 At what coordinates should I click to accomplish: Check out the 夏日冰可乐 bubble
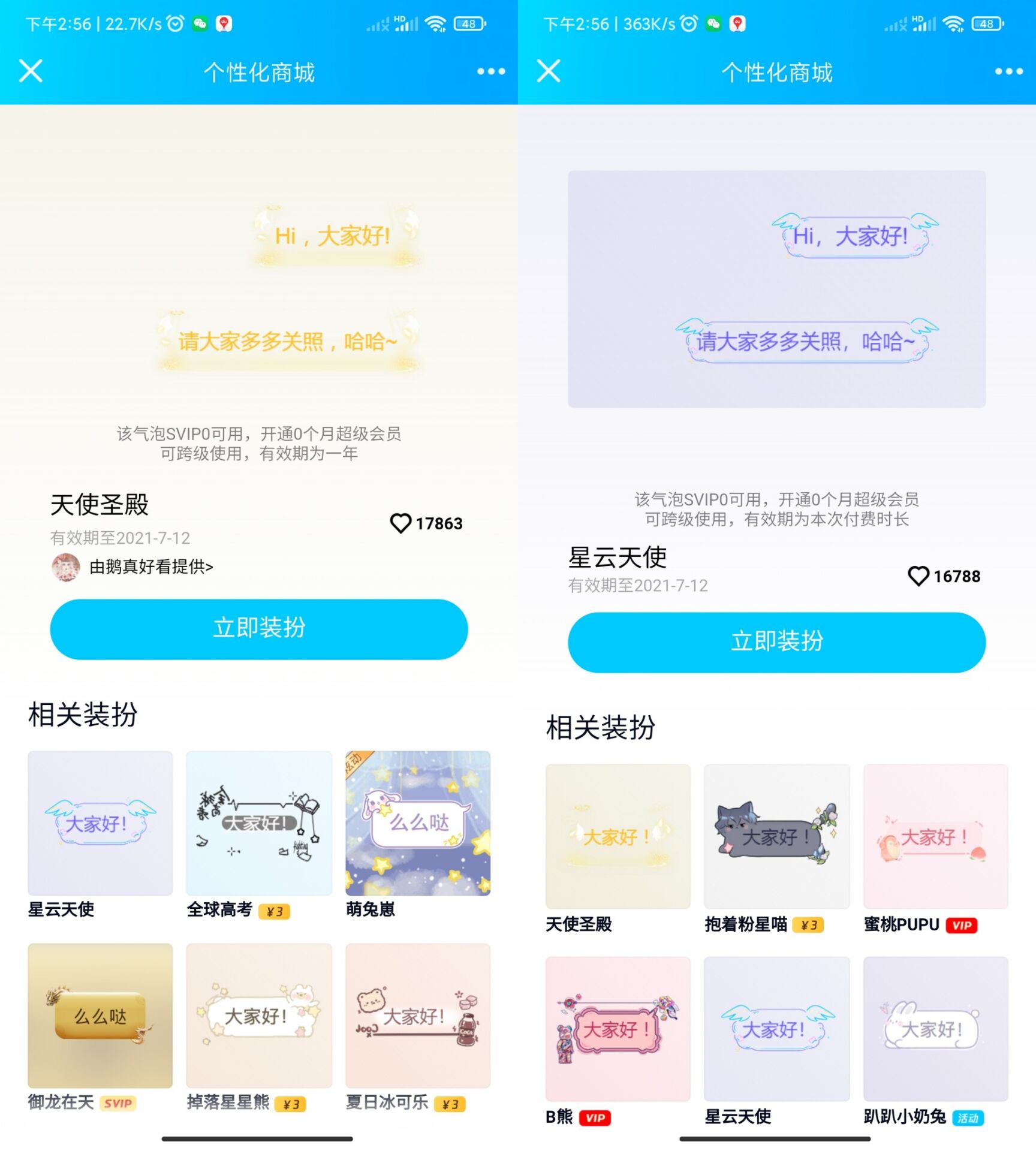(418, 1016)
